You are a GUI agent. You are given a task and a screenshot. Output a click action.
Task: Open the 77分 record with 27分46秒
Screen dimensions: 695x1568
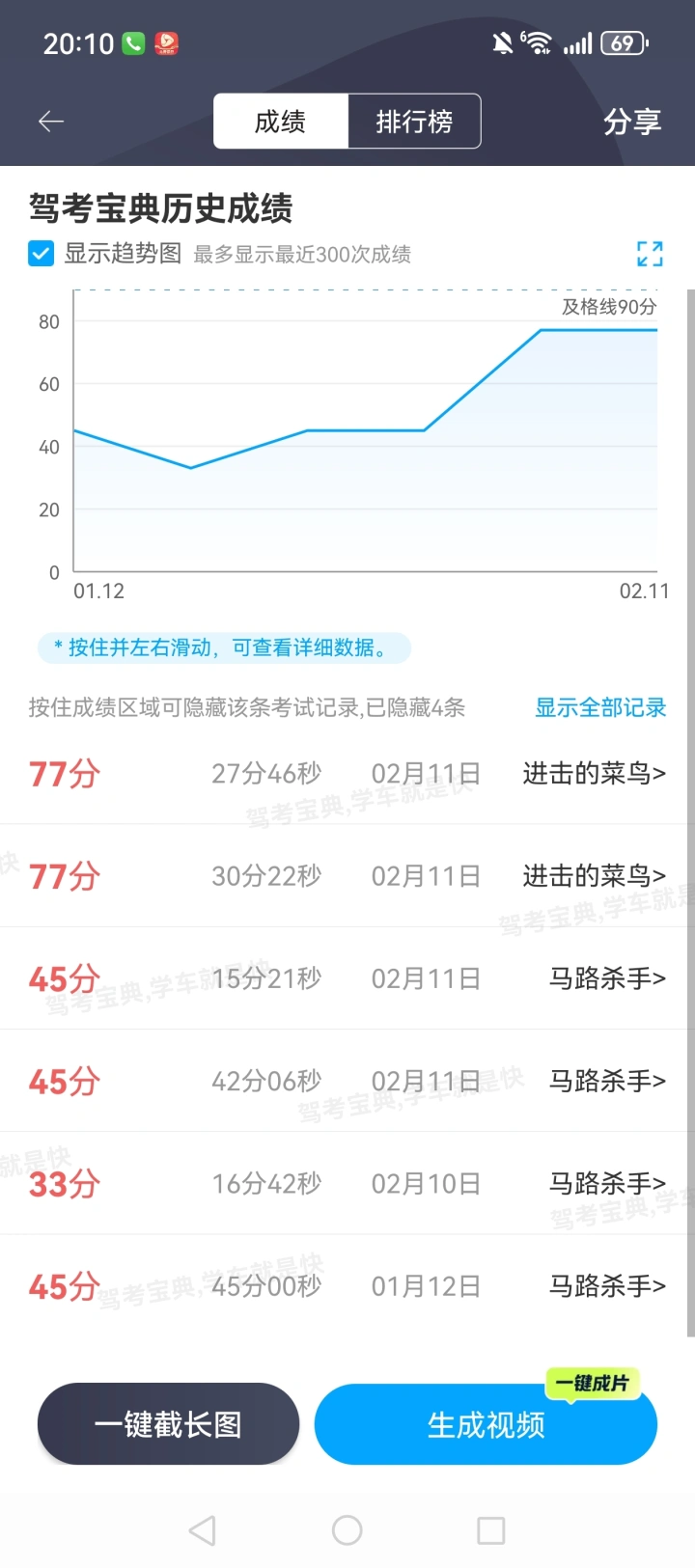pos(347,774)
